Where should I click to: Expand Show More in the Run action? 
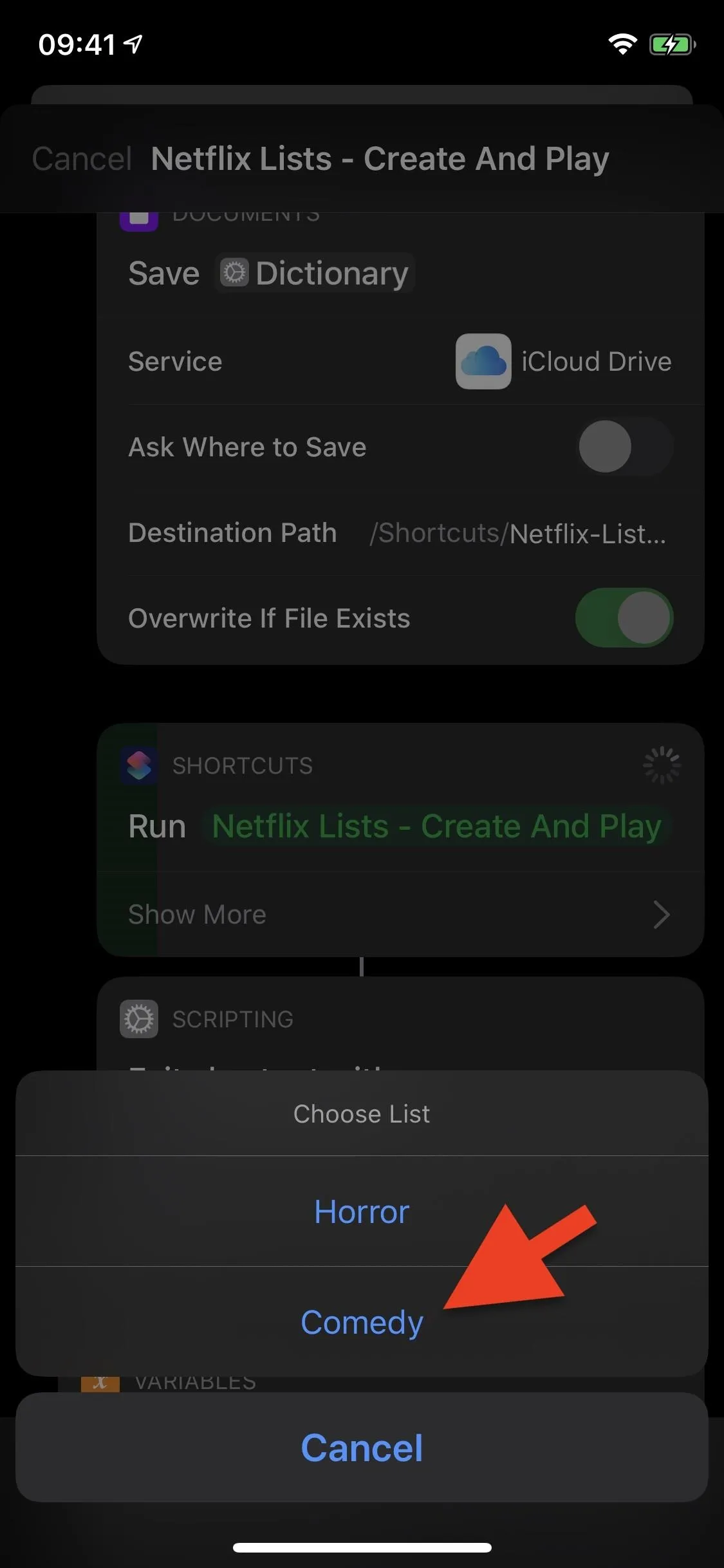[x=400, y=915]
